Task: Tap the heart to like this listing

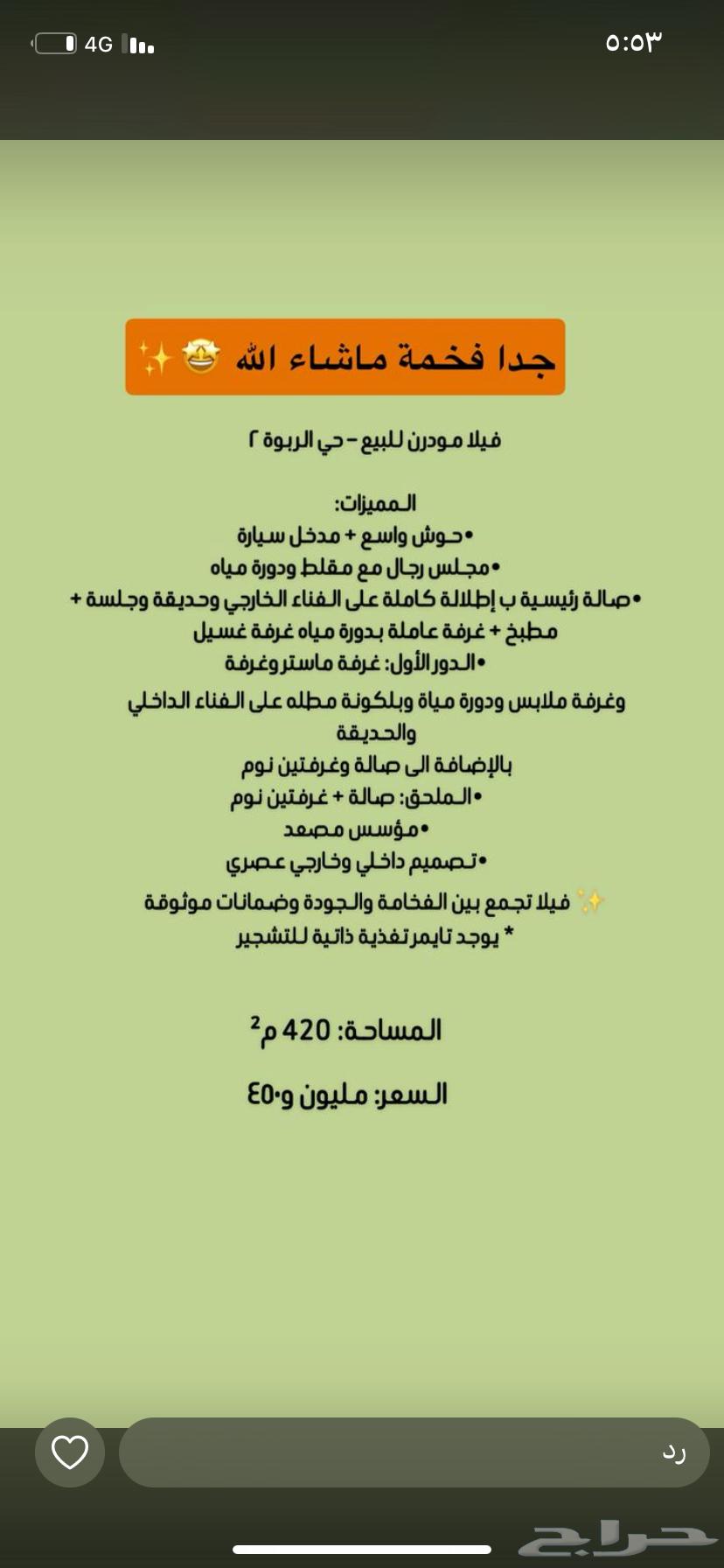Action: pyautogui.click(x=70, y=1452)
